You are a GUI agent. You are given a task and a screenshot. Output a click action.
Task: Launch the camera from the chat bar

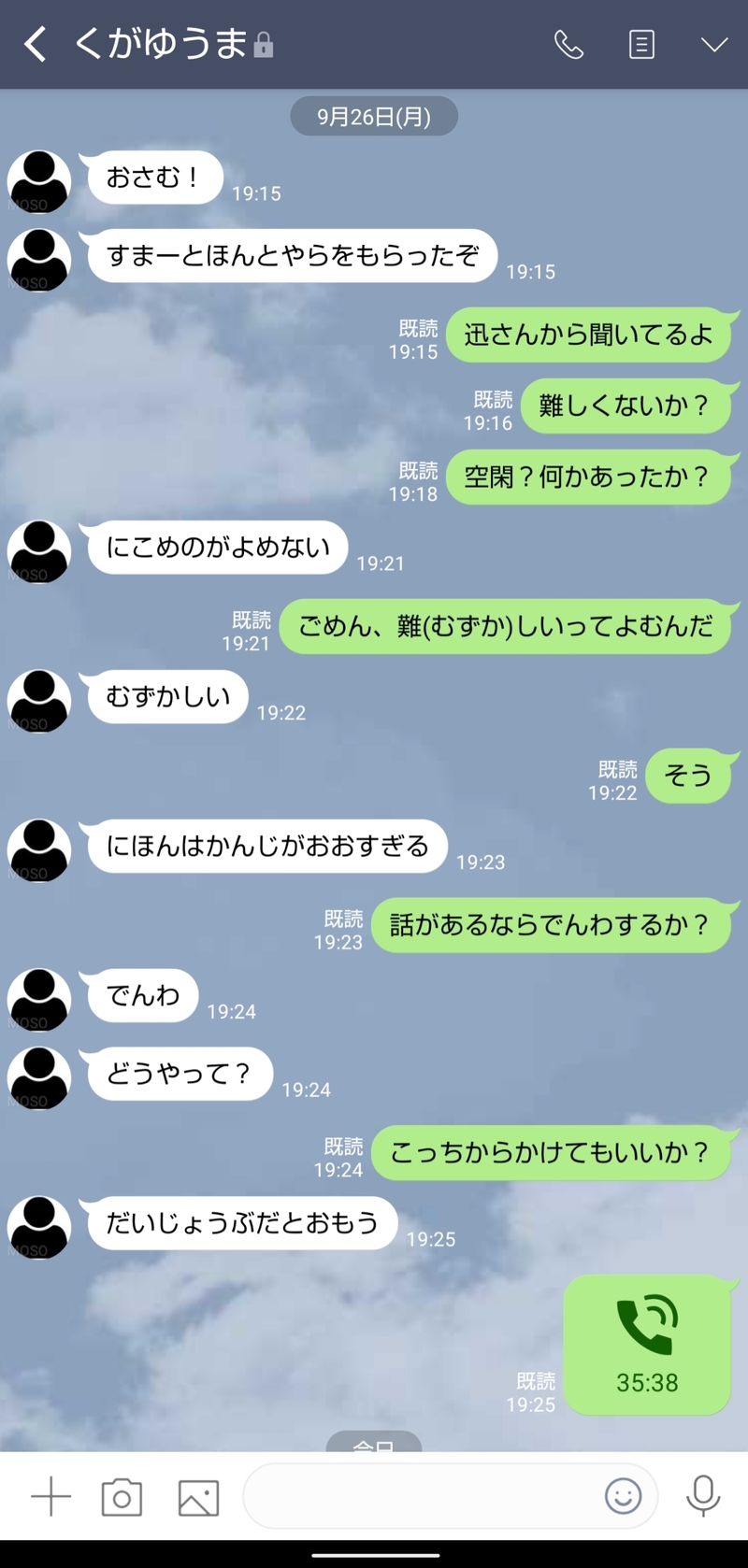(122, 1497)
